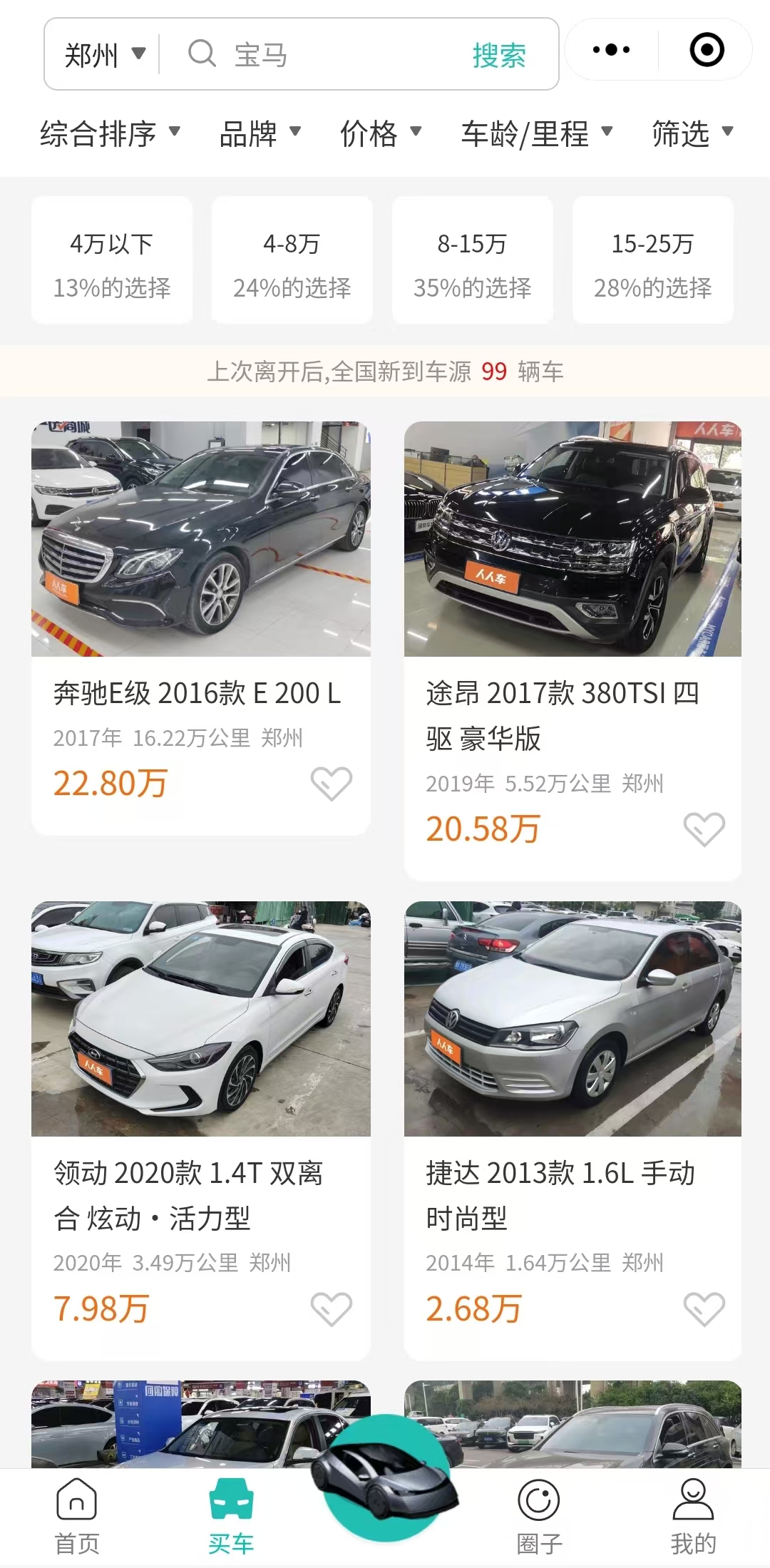Favorite the 途昂 2017款 380TSI listing

tap(704, 829)
